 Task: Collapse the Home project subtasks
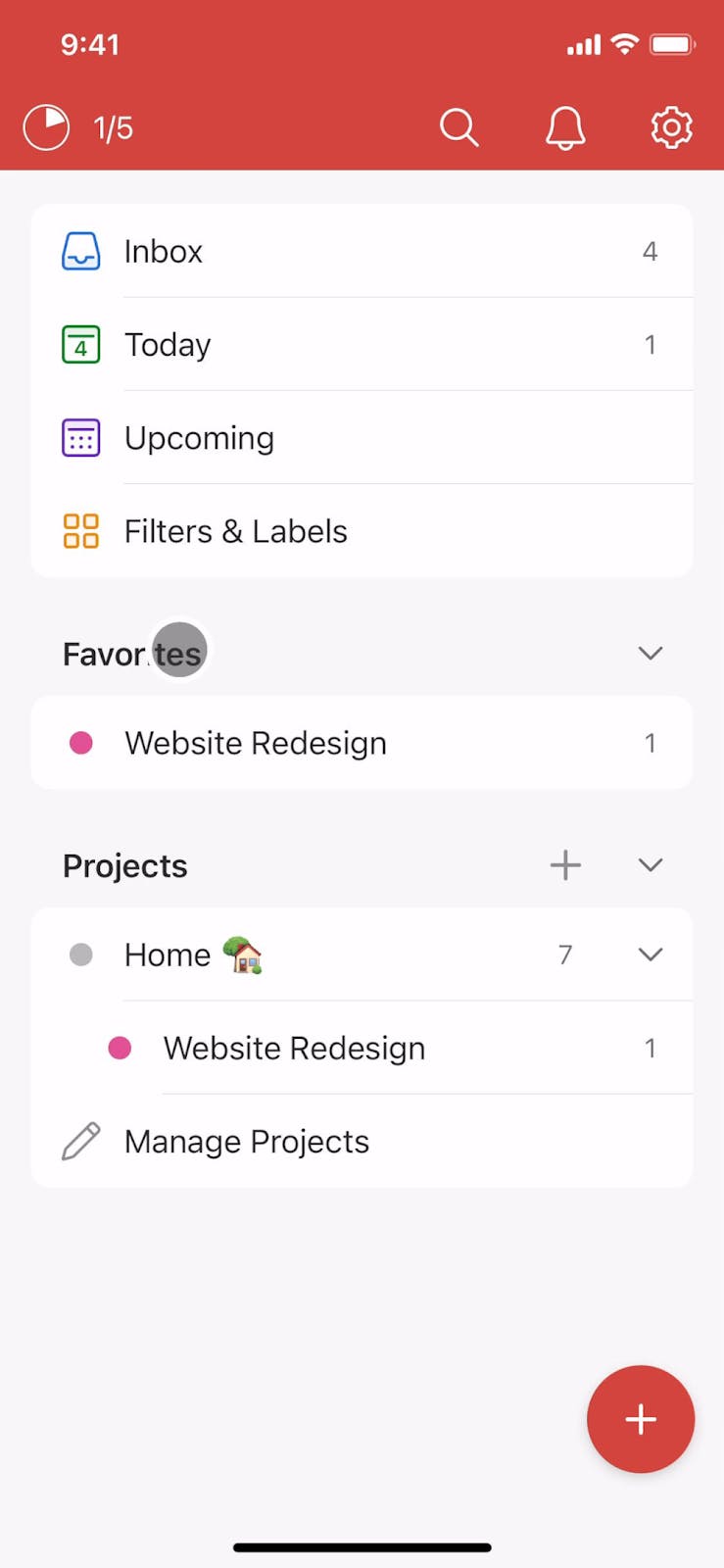click(x=650, y=954)
